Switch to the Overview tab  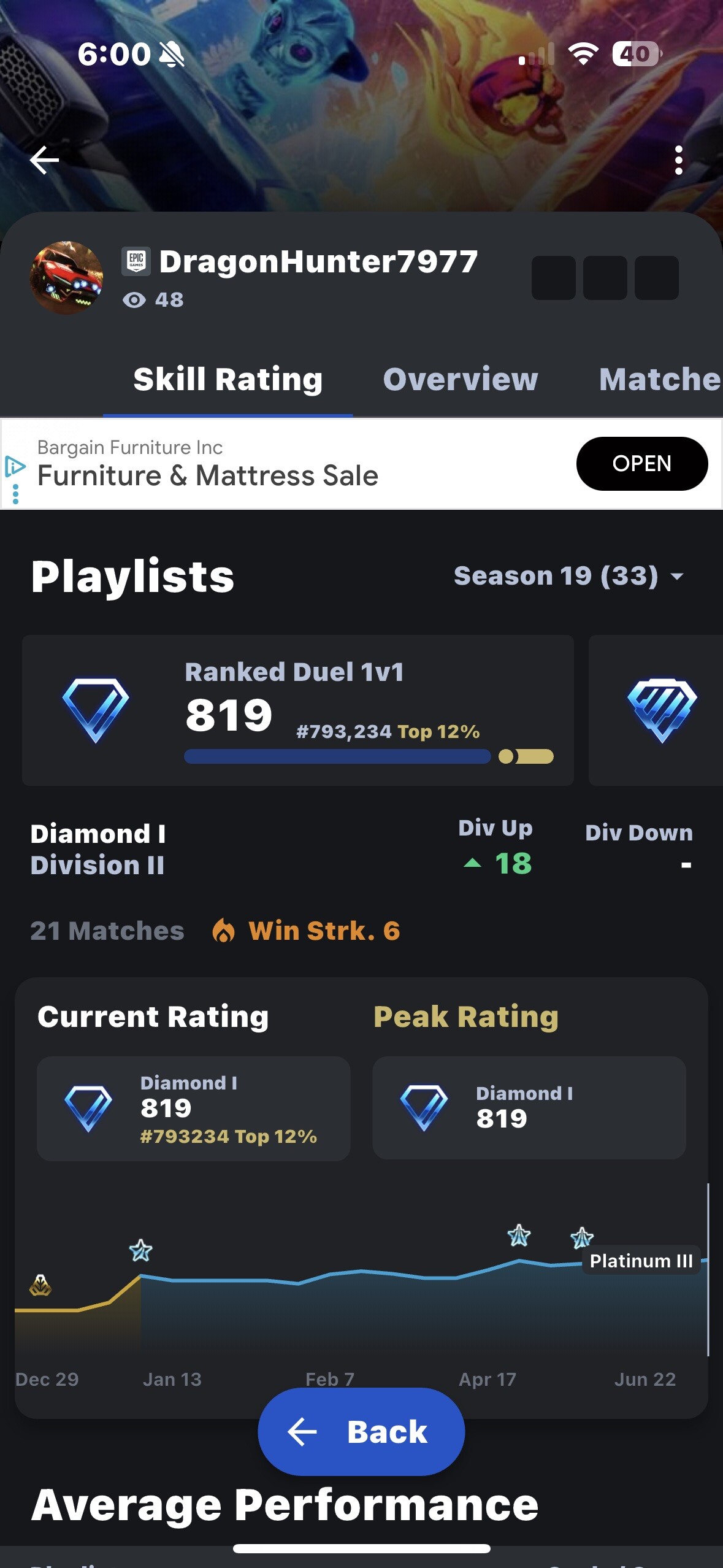pyautogui.click(x=461, y=379)
